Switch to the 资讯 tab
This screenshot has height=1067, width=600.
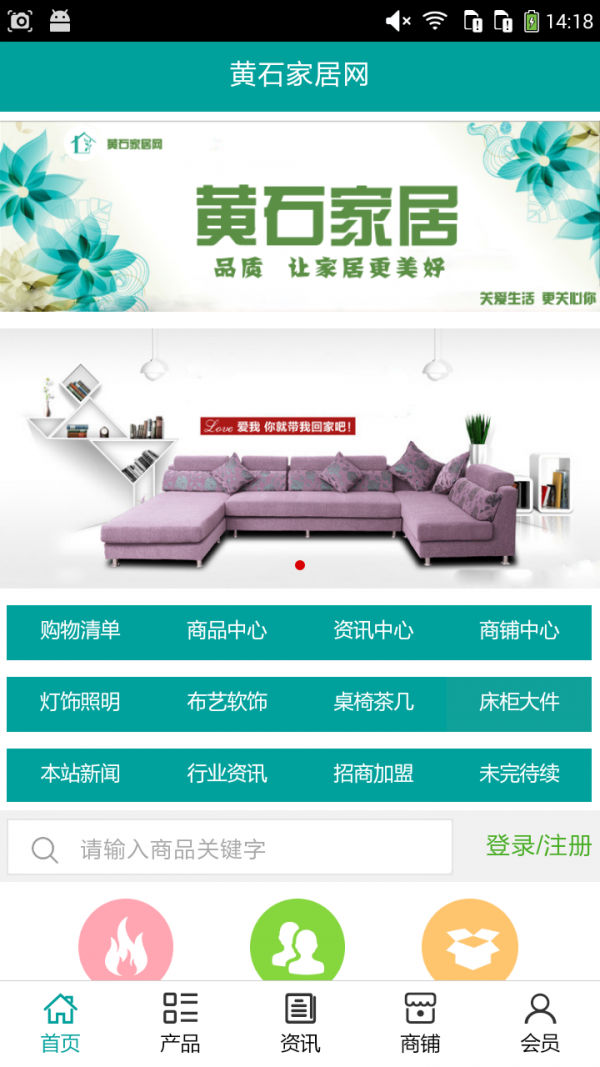(300, 1023)
